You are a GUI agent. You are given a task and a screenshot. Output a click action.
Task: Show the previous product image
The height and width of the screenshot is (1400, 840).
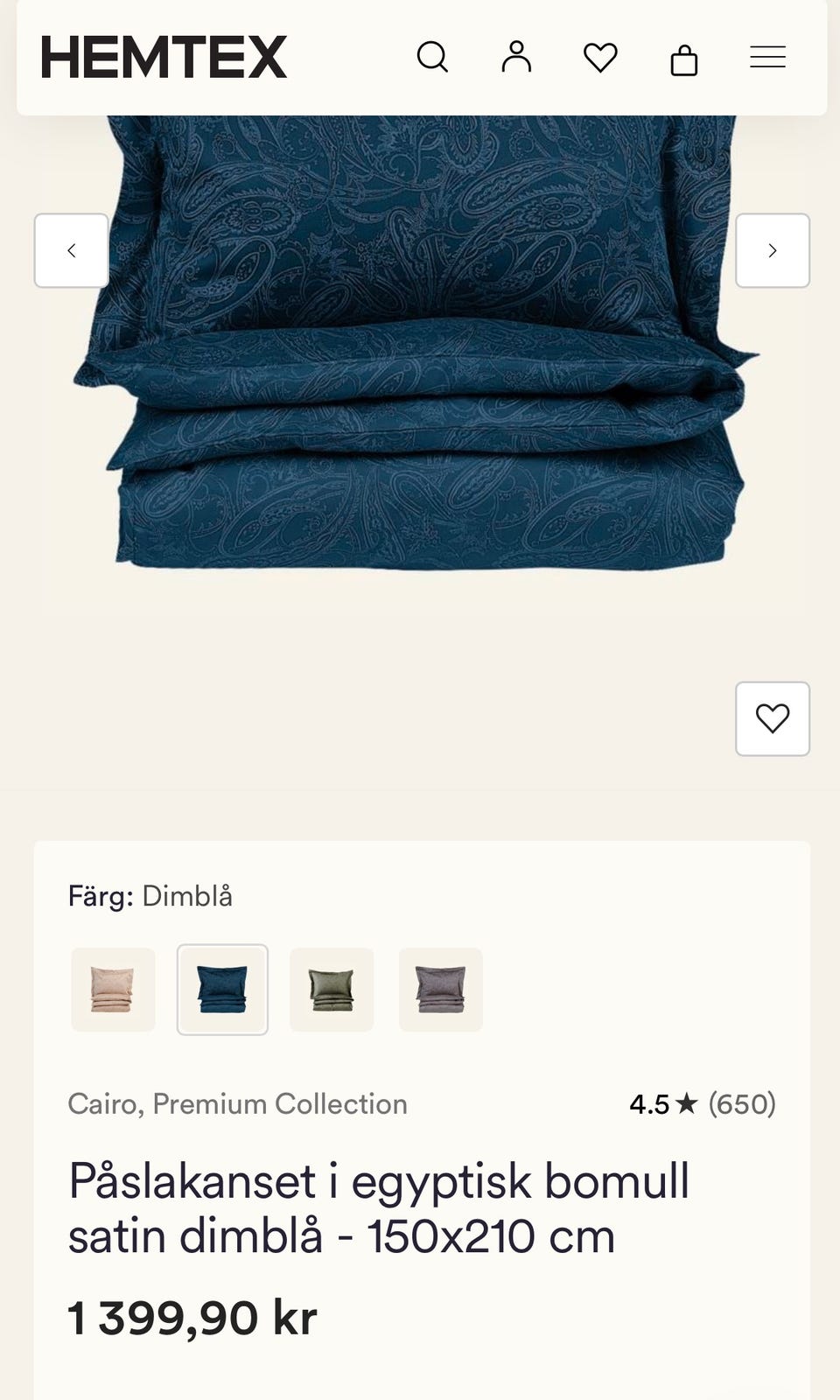point(72,250)
